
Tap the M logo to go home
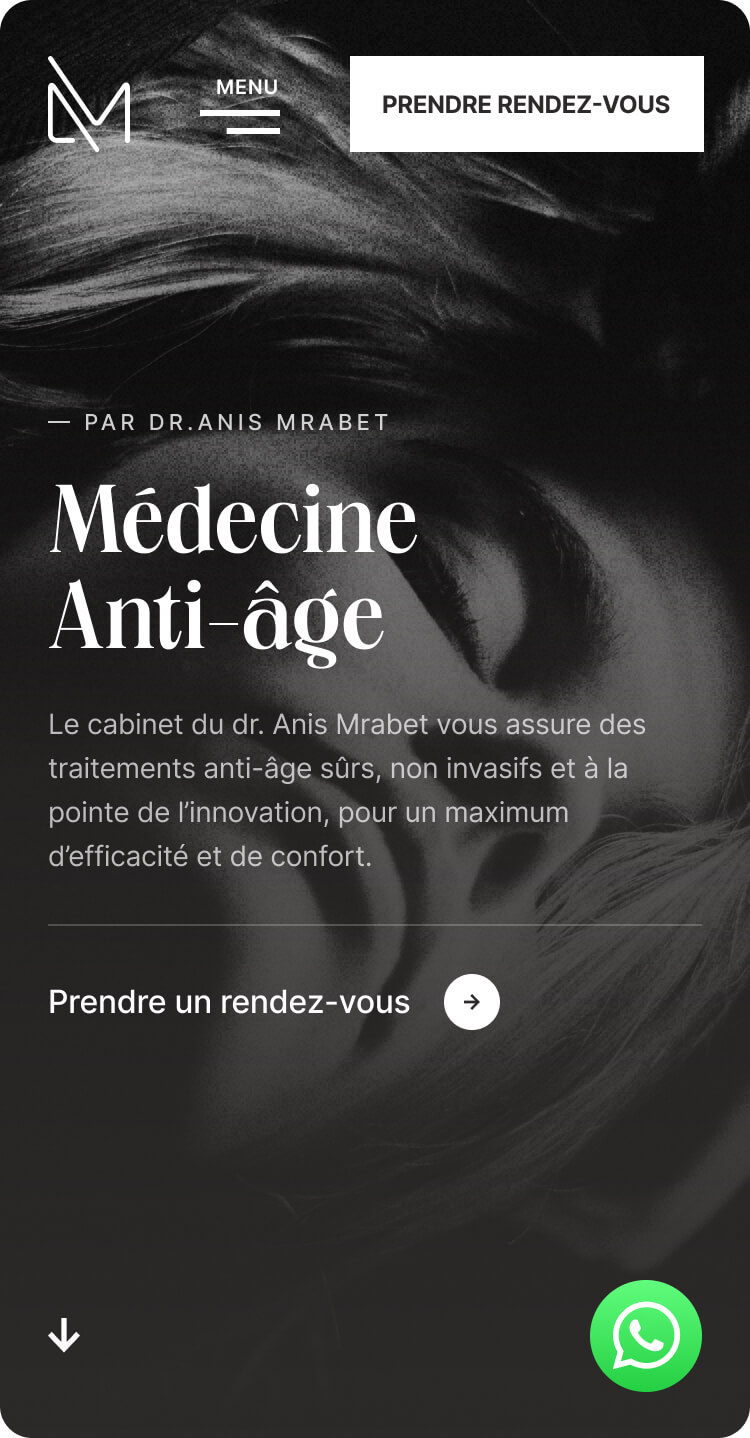point(89,104)
